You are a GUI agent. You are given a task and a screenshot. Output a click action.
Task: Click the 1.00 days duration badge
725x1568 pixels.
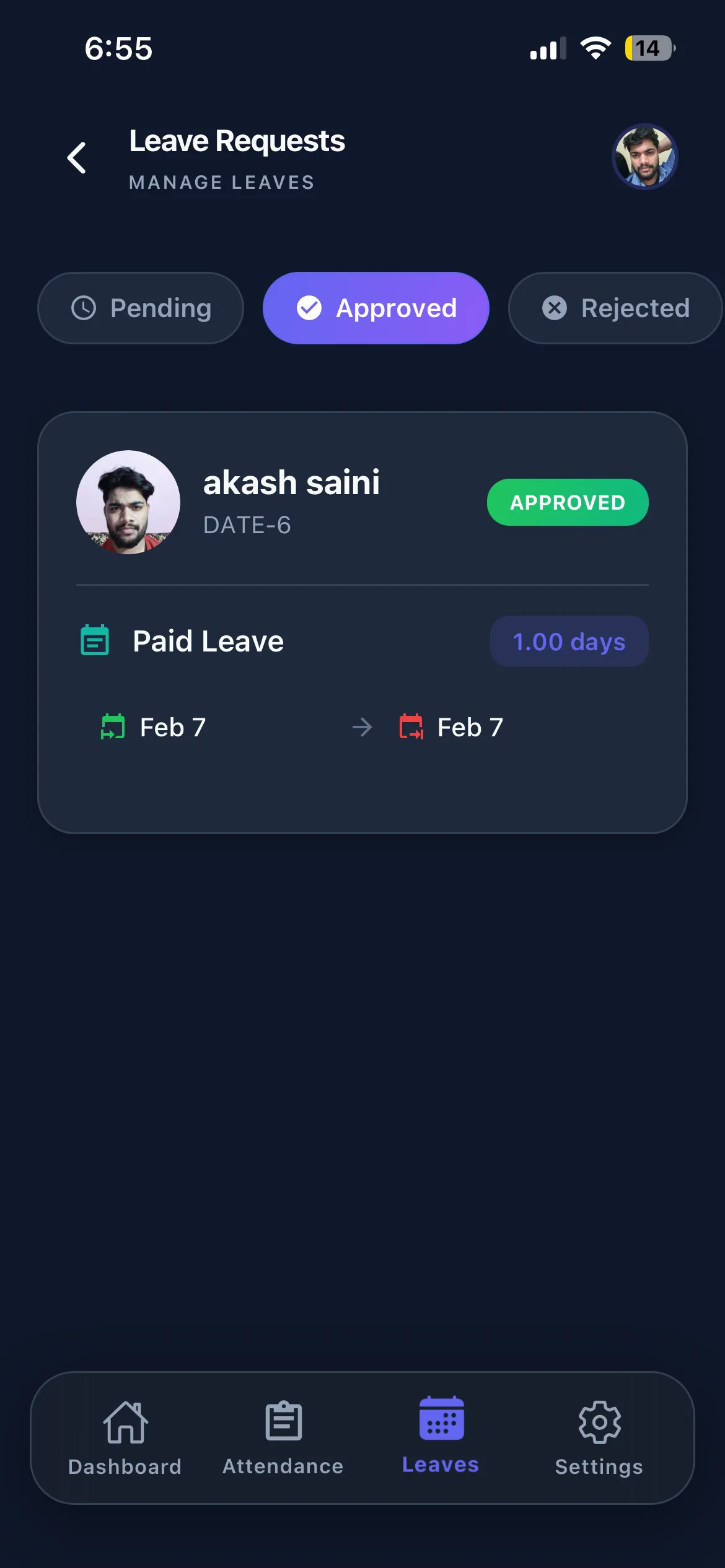tap(569, 642)
